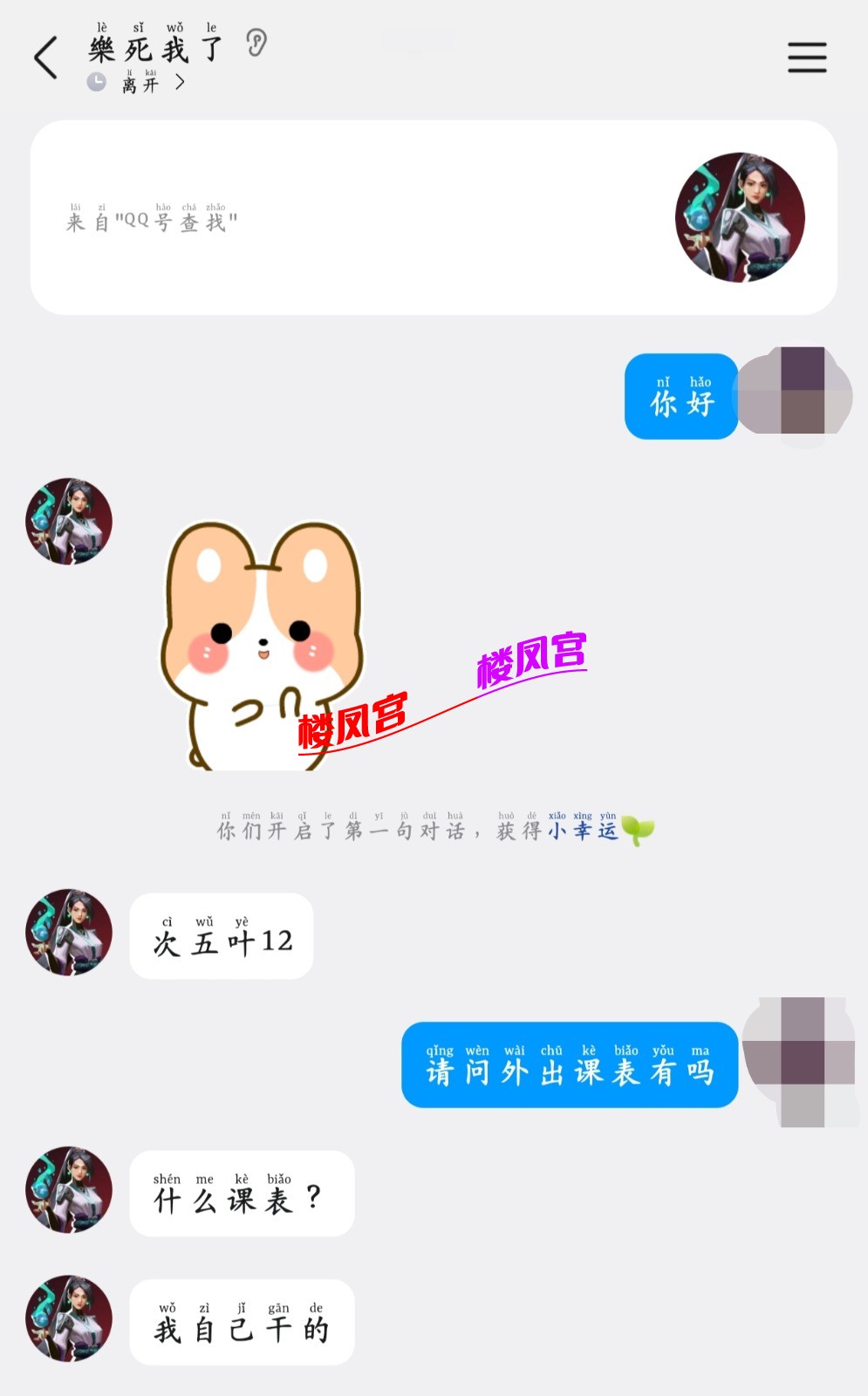Tap the ear icon beside the chat name

coord(256,43)
